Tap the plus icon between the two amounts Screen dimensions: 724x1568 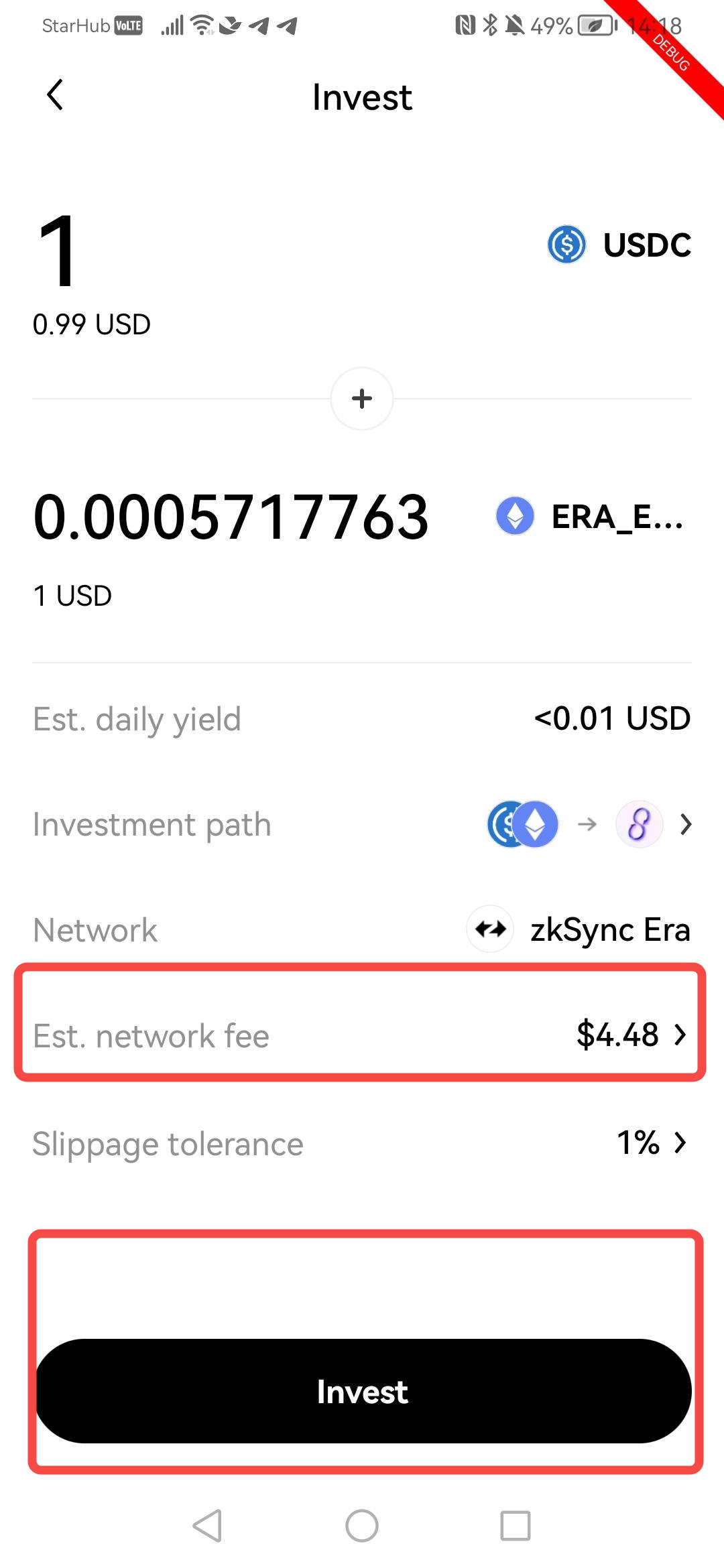coord(361,398)
